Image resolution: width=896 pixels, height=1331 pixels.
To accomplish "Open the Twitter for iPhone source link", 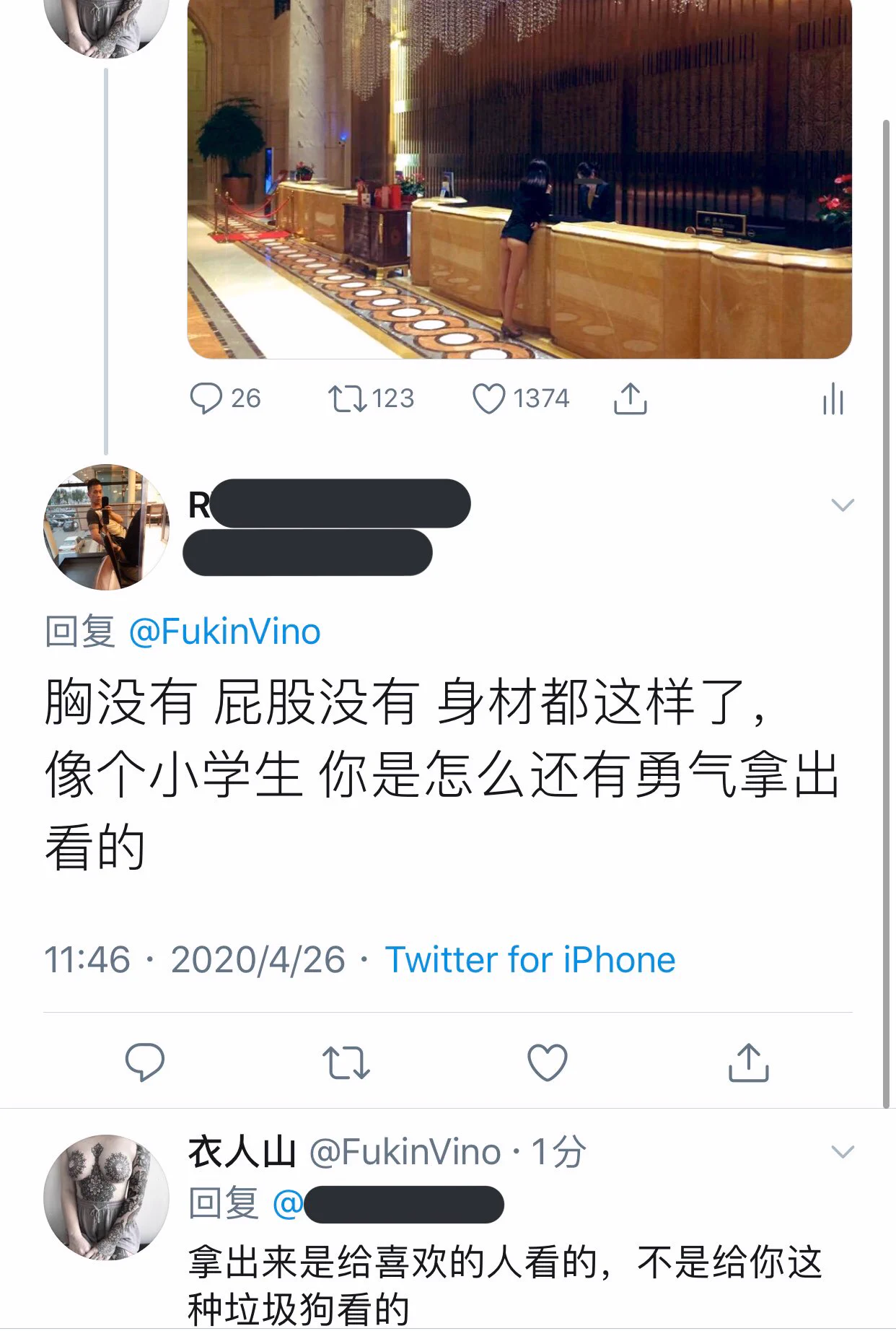I will tap(530, 960).
